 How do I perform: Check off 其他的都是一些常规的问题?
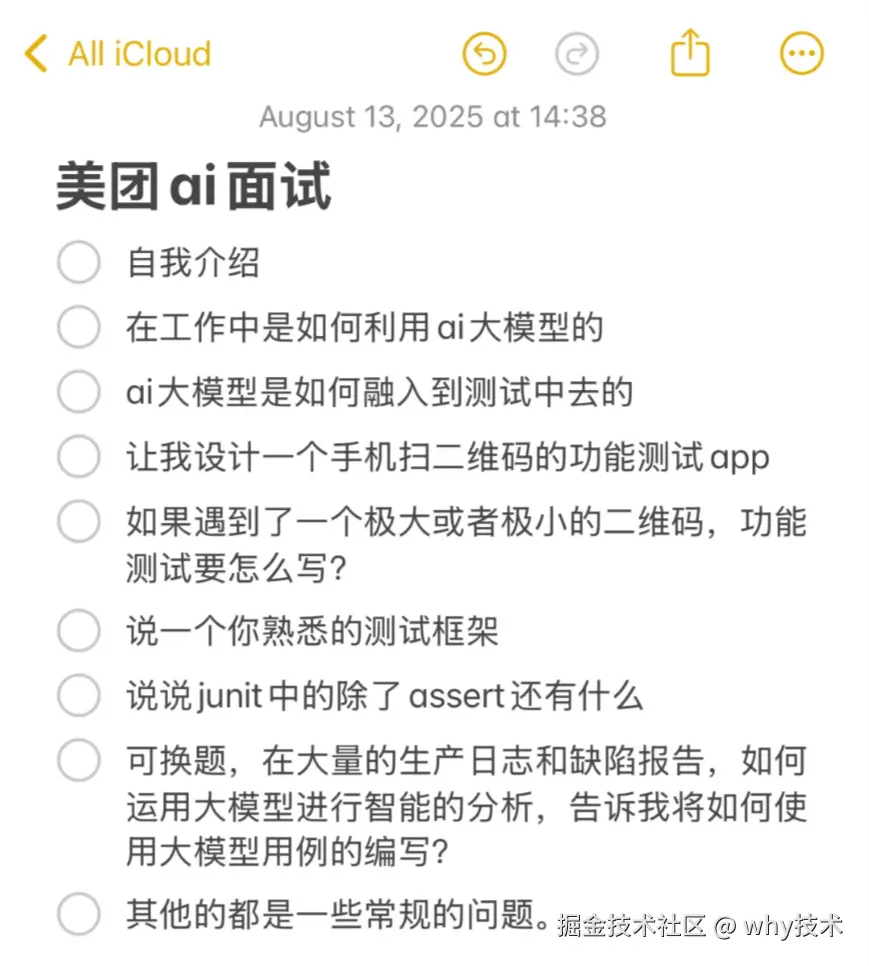[x=79, y=914]
